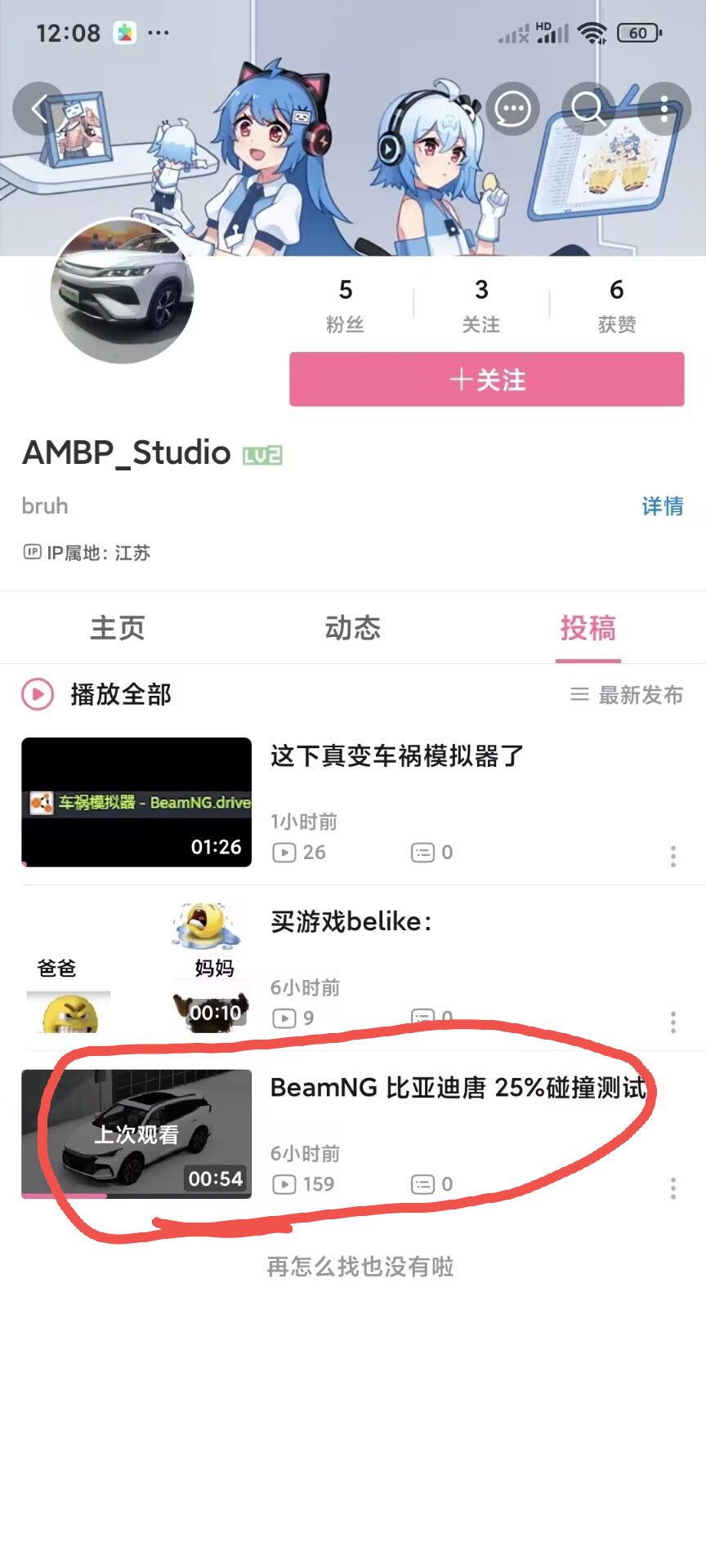Play all videos with 播放全部
Screen dimensions: 706x1568
(96, 694)
